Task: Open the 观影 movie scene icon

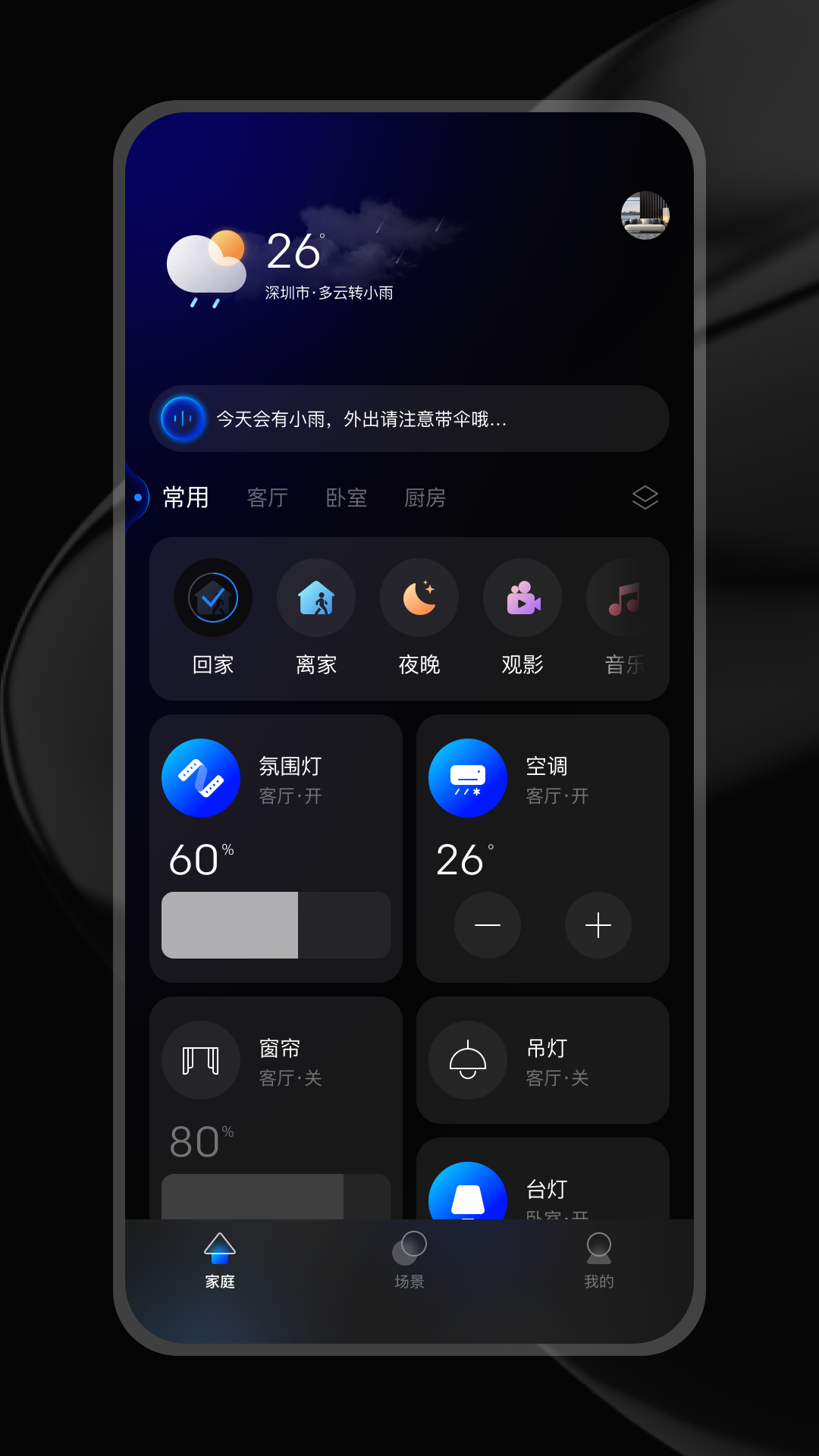Action: coord(522,598)
